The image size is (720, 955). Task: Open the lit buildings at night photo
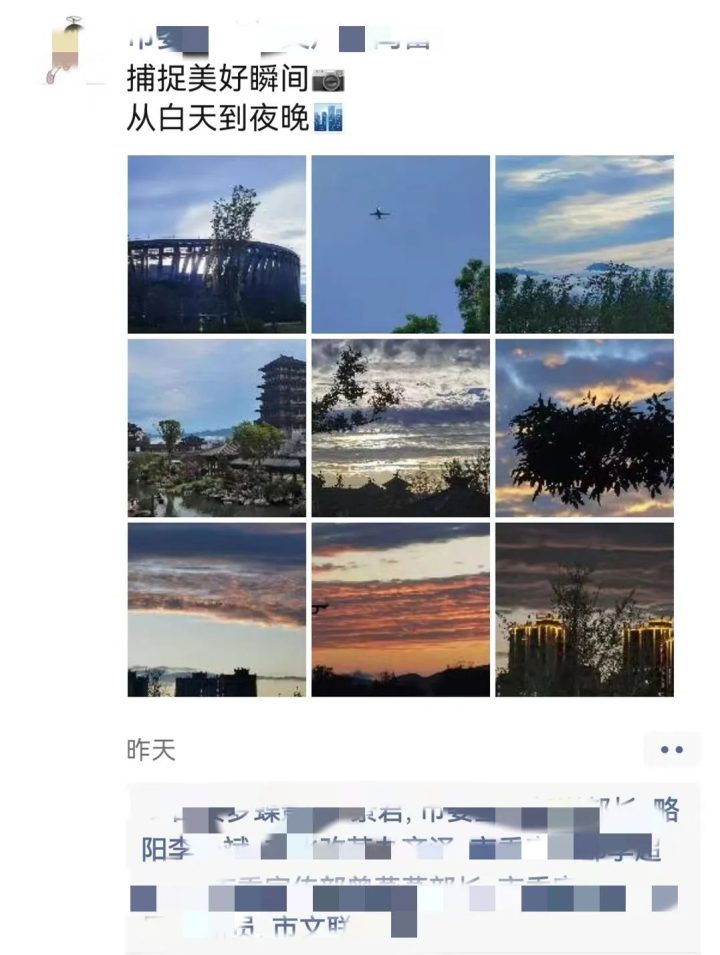tap(584, 610)
